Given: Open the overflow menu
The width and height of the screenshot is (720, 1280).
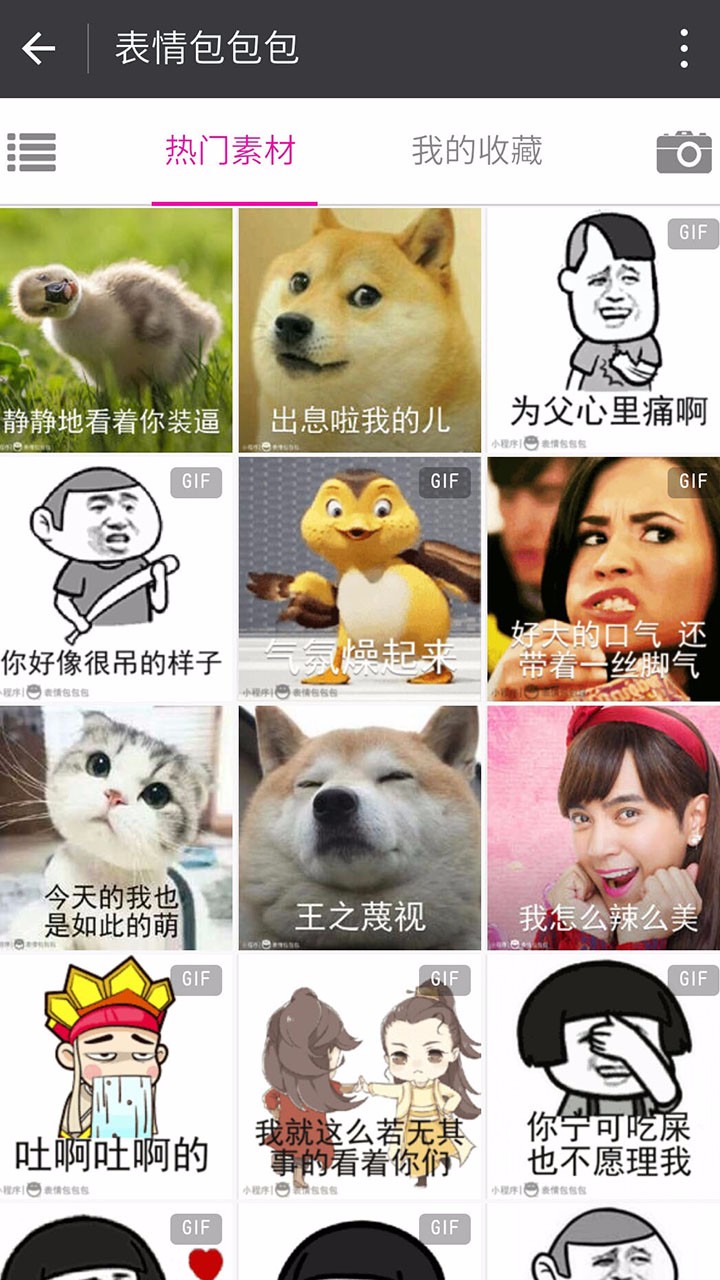Looking at the screenshot, I should tap(684, 48).
